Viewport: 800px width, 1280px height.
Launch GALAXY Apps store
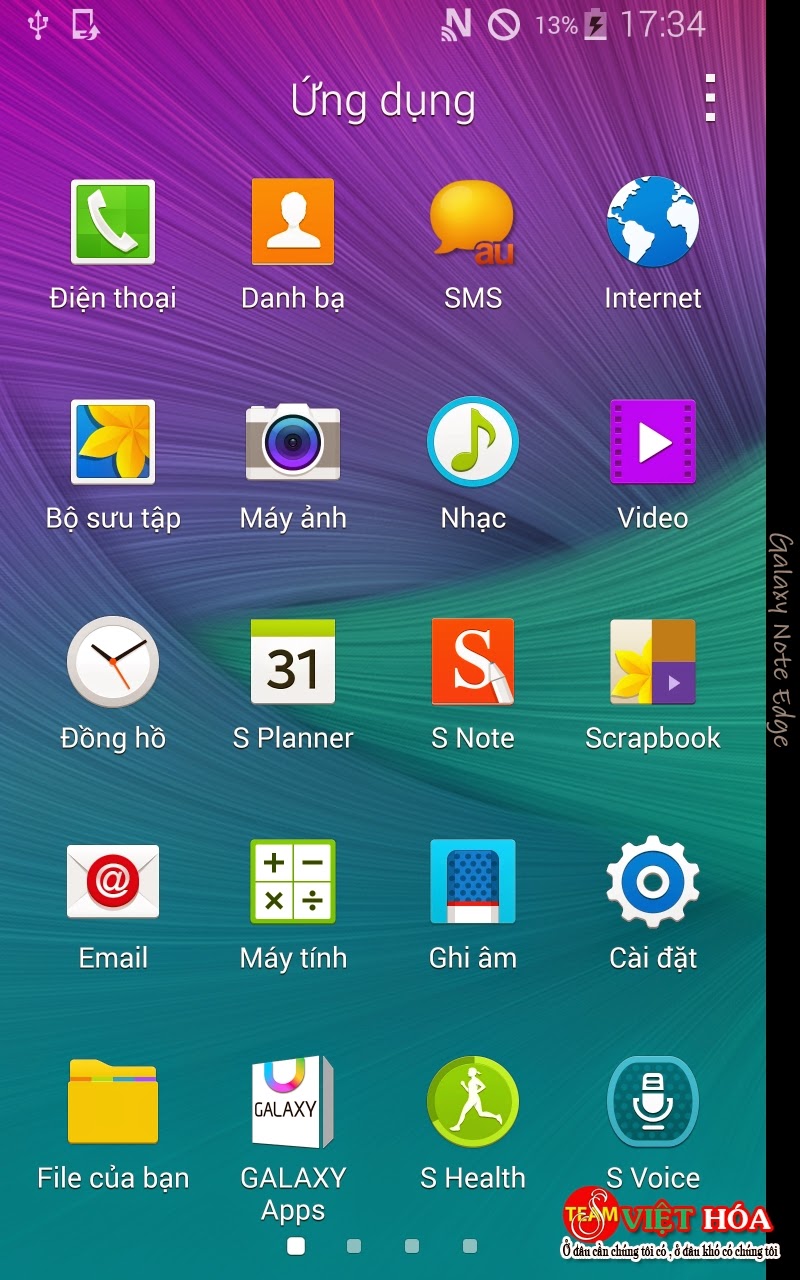coord(293,1102)
